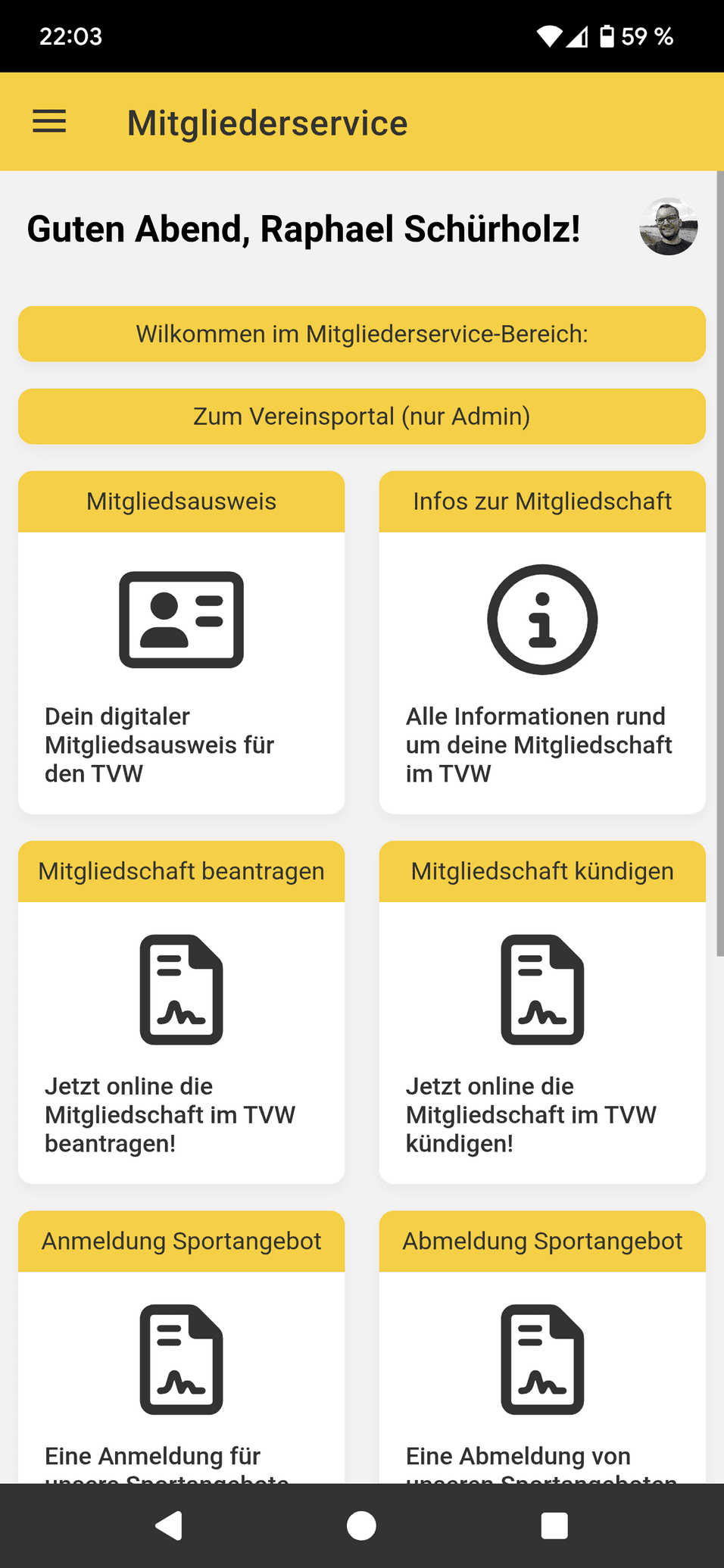View Infos zur Mitgliedschaft card
724x1568 pixels.
pos(542,642)
